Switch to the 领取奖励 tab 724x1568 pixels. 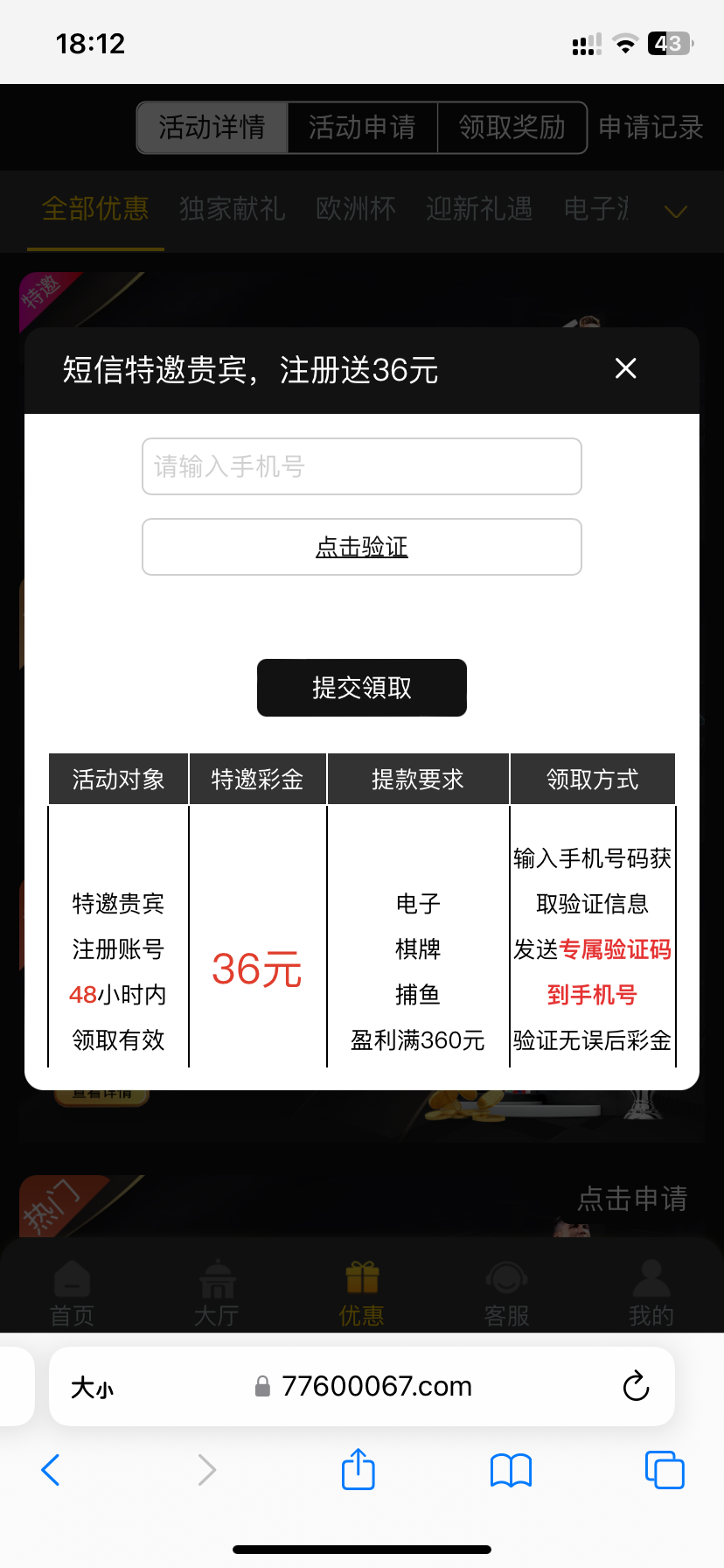512,128
